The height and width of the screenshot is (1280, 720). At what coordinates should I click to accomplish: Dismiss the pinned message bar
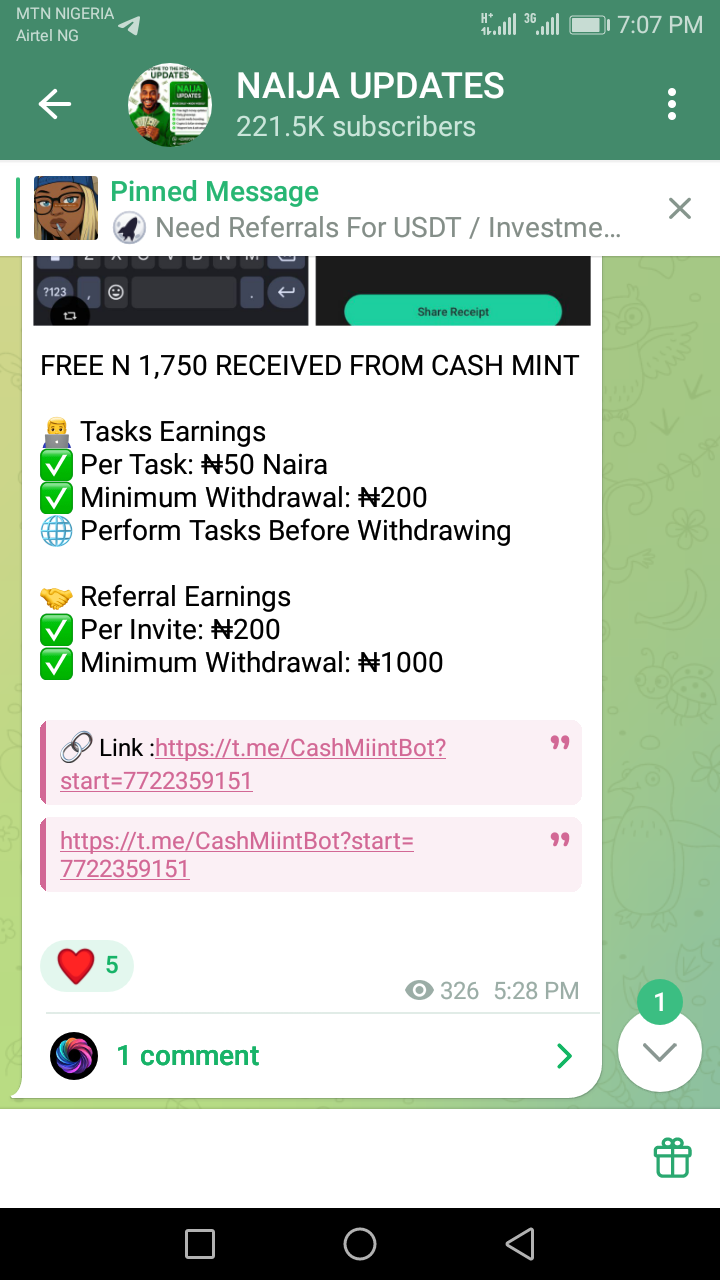pos(680,208)
